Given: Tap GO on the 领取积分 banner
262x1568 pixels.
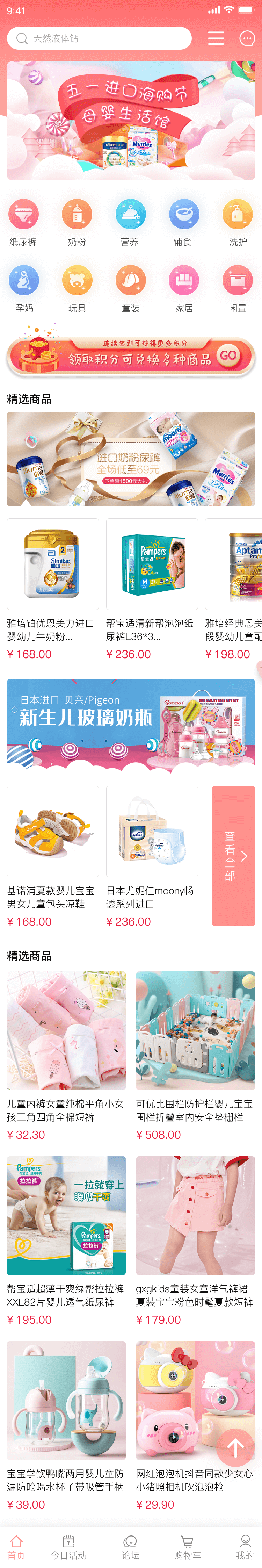Looking at the screenshot, I should (228, 355).
